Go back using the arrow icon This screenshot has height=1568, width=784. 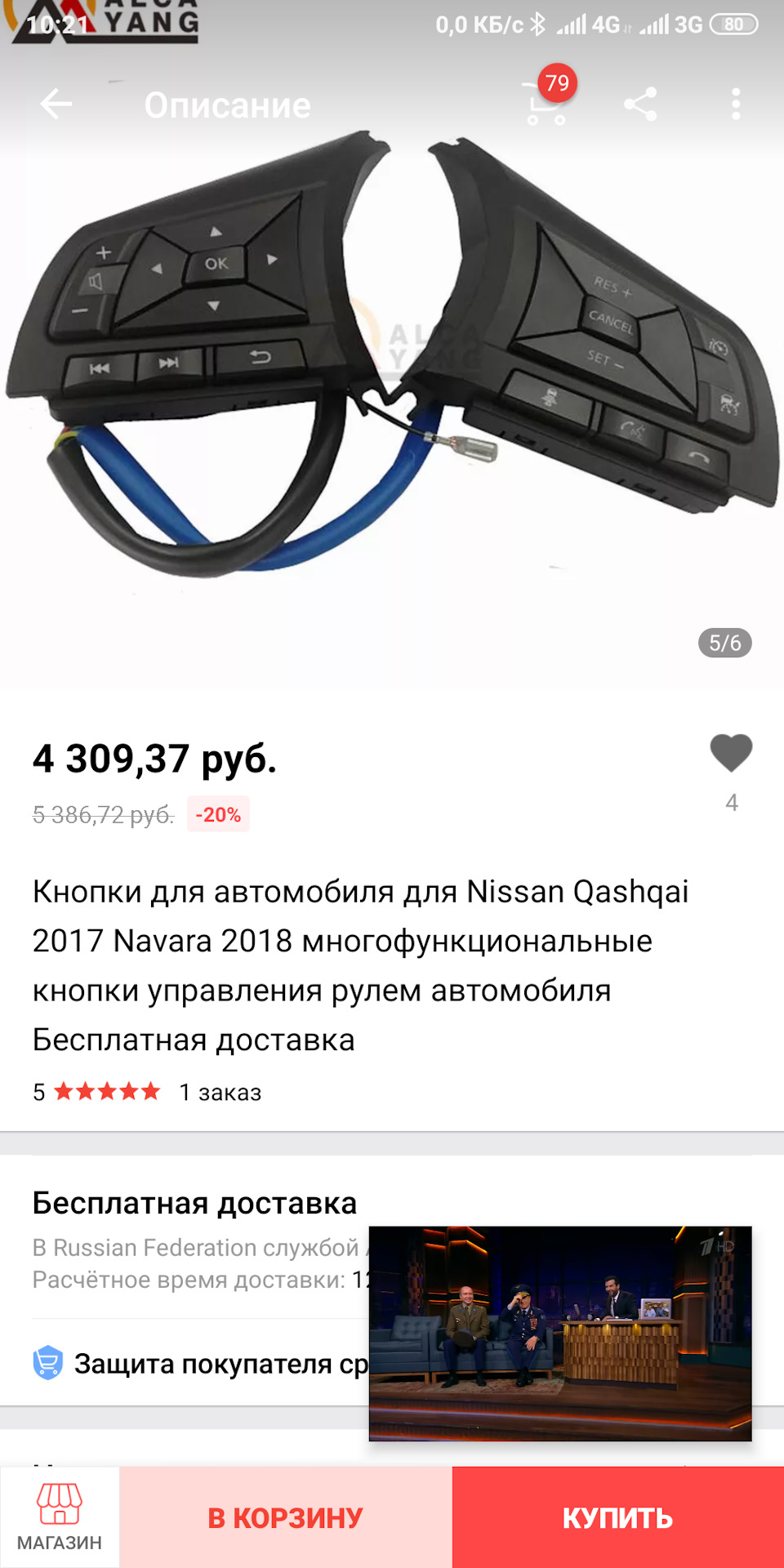pyautogui.click(x=56, y=105)
